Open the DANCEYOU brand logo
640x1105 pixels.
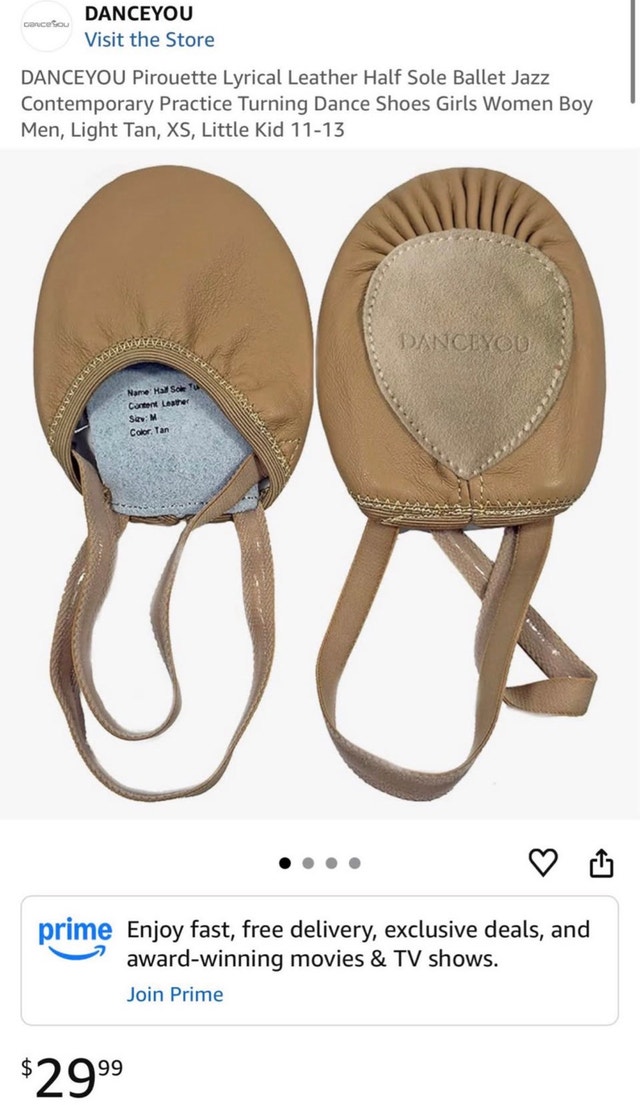click(x=44, y=25)
